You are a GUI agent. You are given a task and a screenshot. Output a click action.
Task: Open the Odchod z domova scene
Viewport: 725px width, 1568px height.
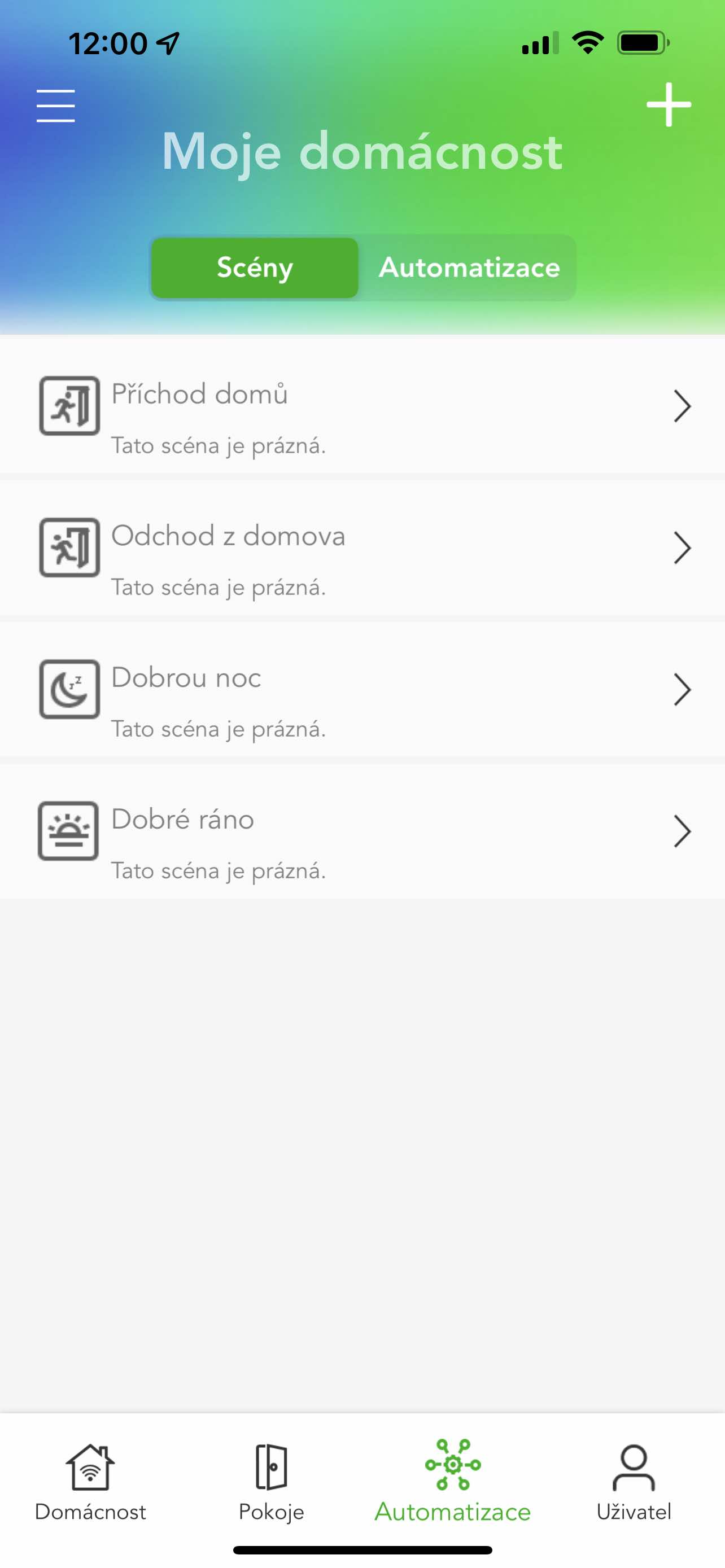point(362,548)
